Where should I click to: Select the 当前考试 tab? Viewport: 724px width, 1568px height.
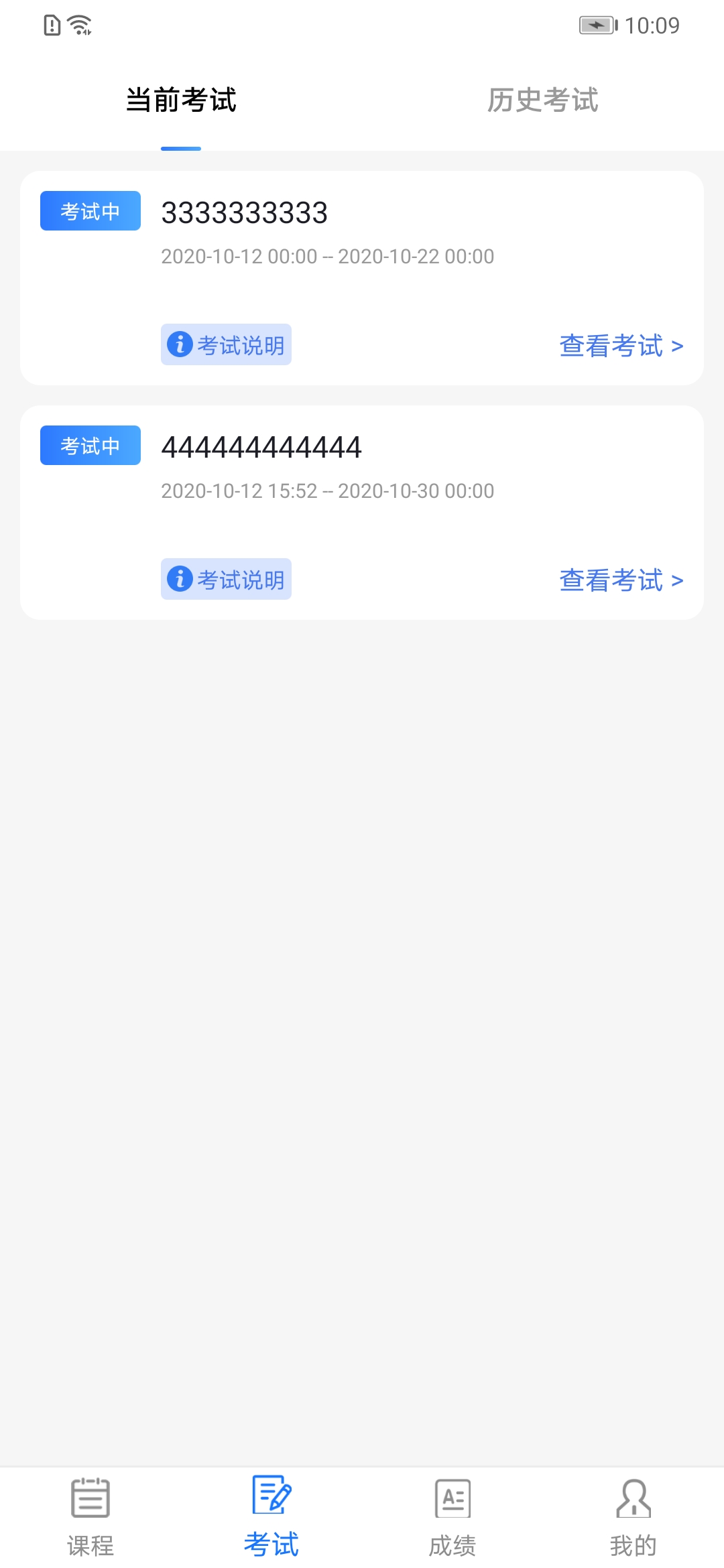coord(180,102)
